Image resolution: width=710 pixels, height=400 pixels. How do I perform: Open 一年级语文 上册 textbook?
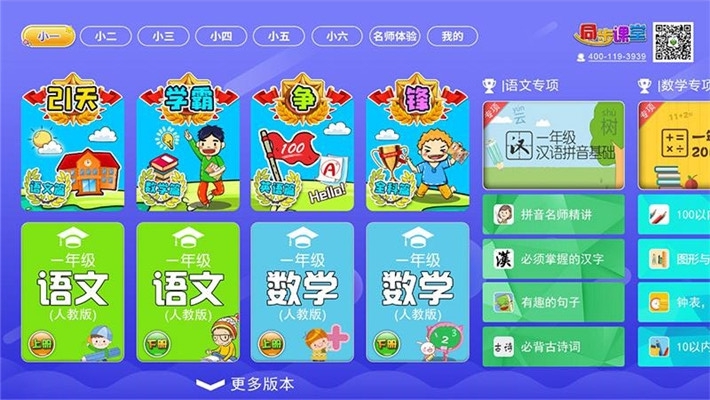72,291
